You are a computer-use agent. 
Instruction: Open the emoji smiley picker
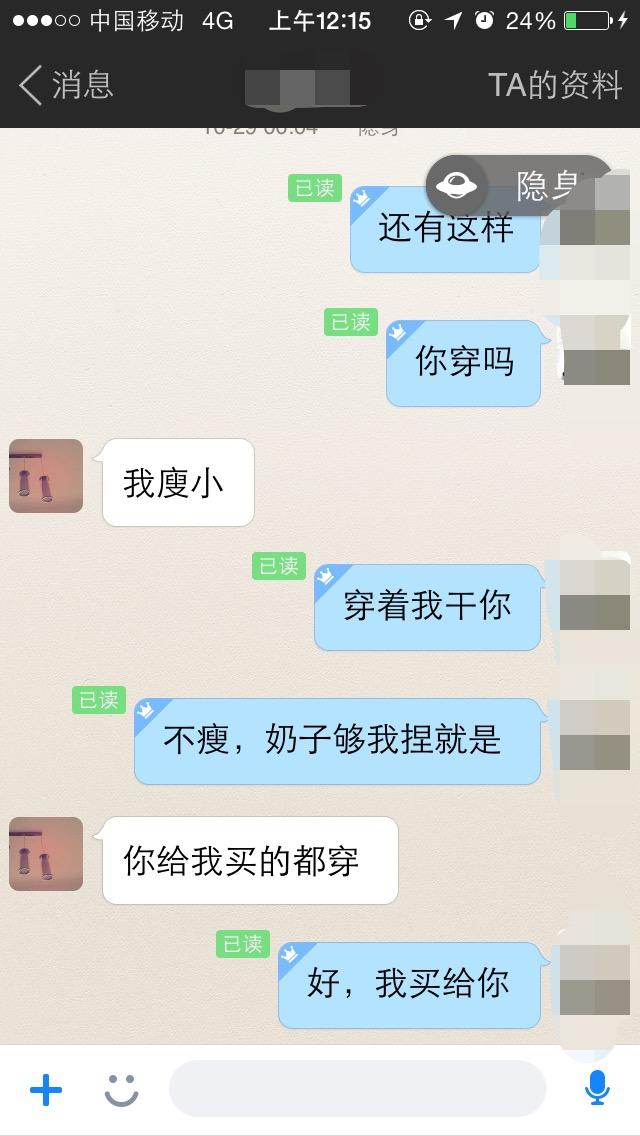point(122,1090)
